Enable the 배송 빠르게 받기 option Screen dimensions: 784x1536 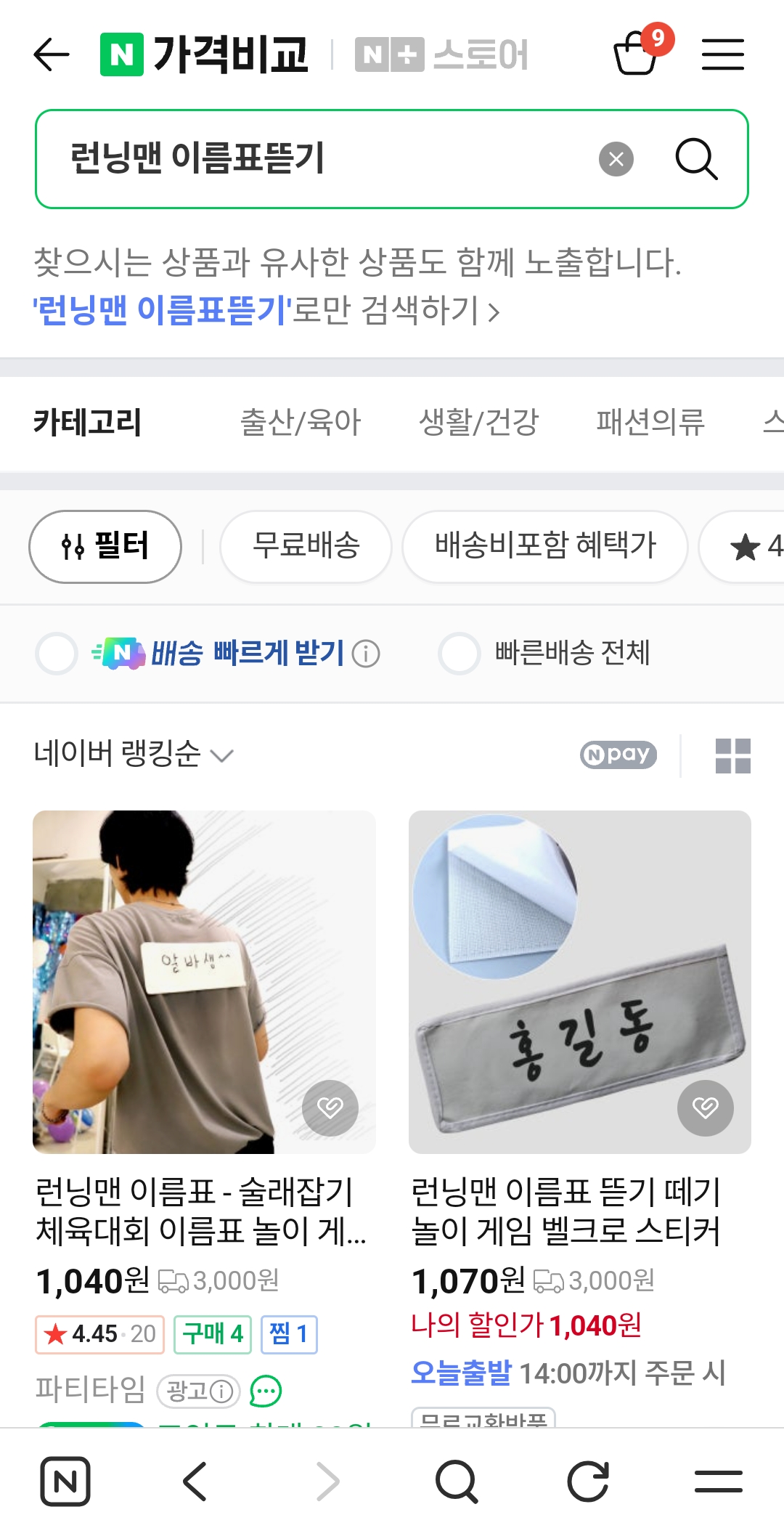tap(57, 653)
